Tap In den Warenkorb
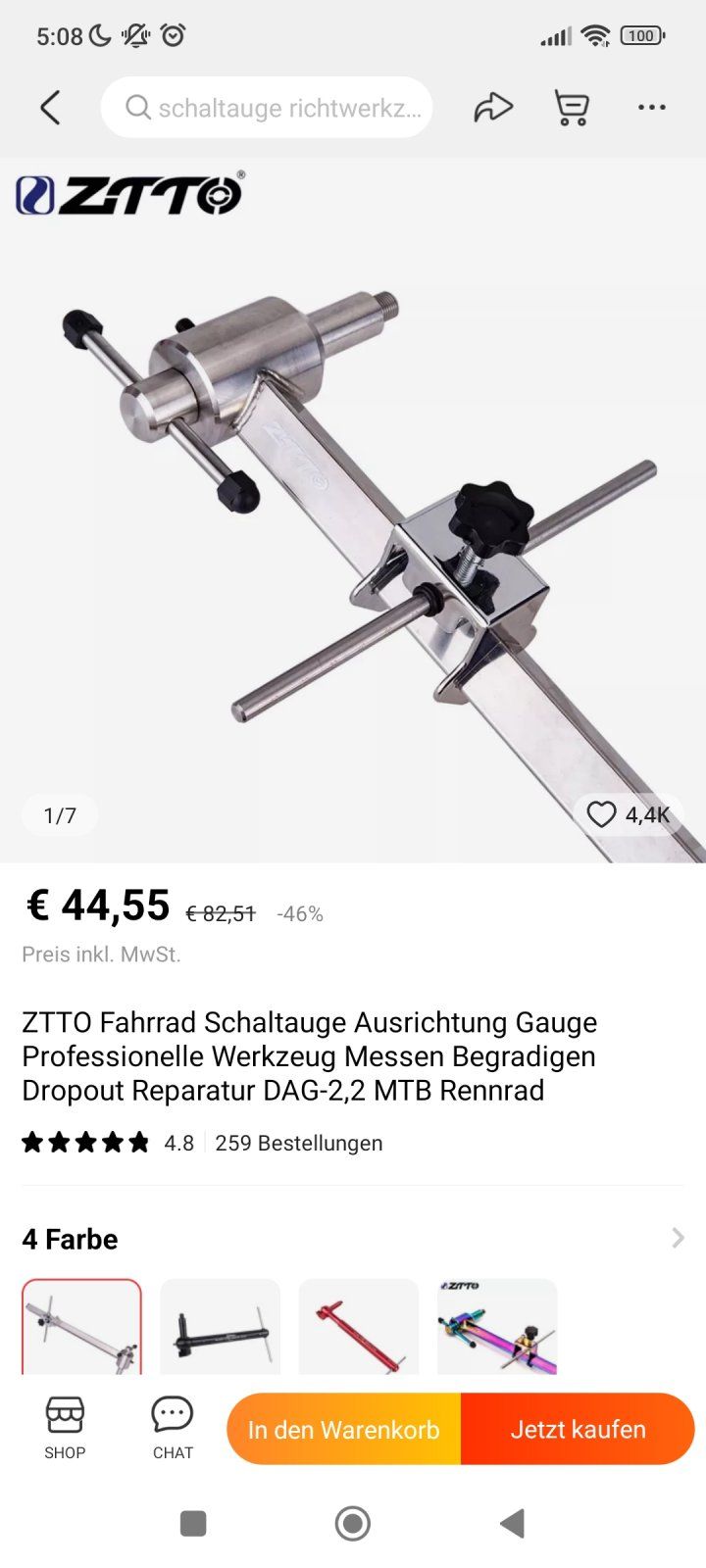Image resolution: width=706 pixels, height=1568 pixels. coord(343,1429)
